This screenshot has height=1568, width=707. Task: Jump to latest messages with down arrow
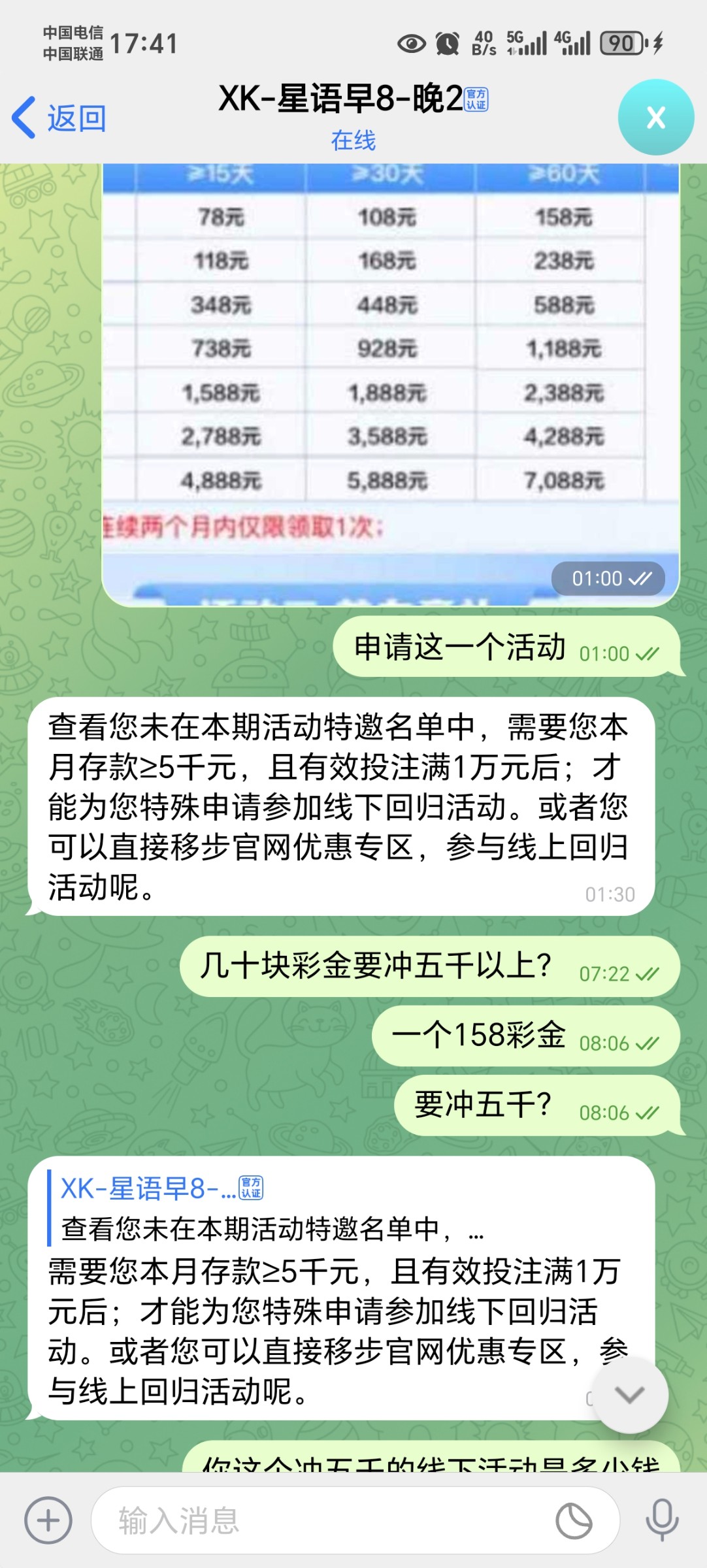[x=630, y=1395]
